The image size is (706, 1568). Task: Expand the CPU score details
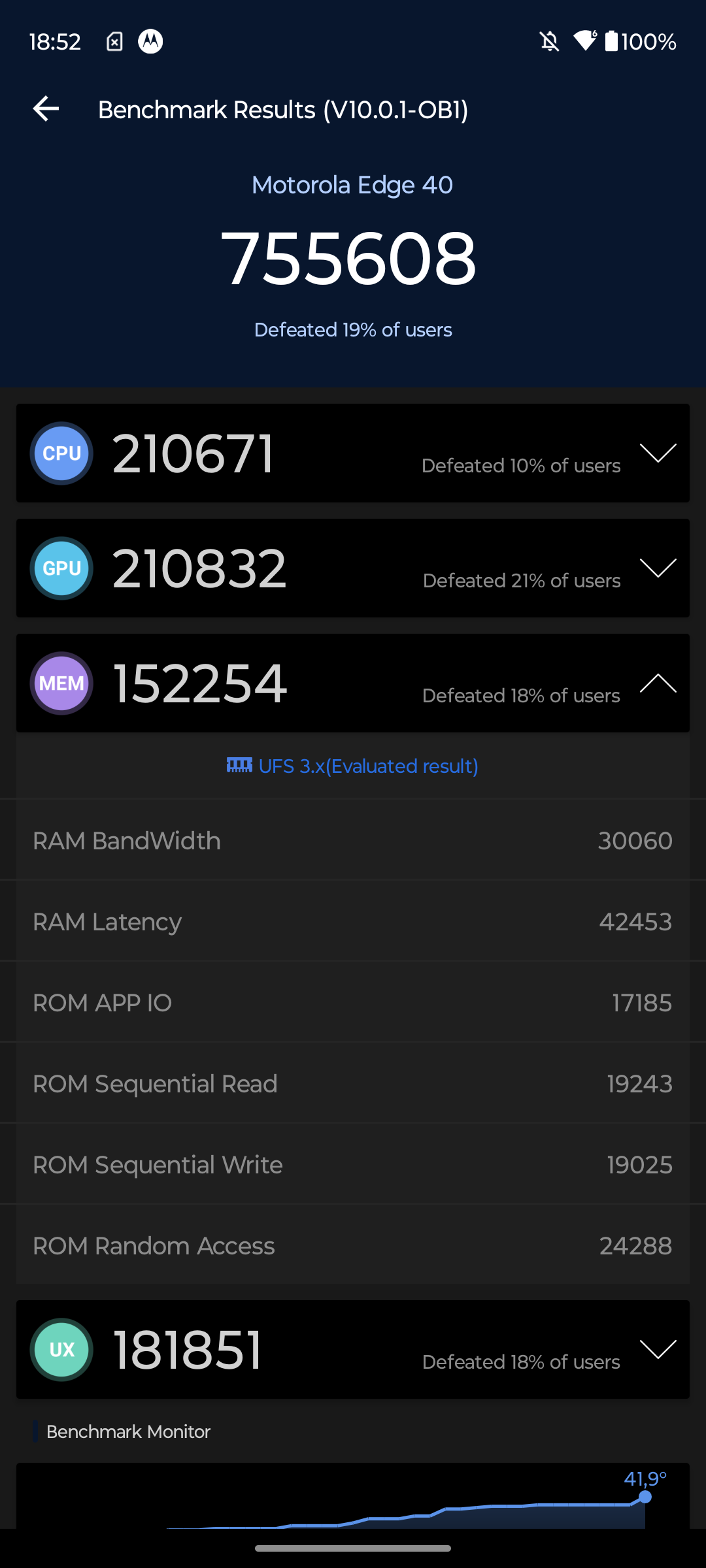click(x=658, y=453)
